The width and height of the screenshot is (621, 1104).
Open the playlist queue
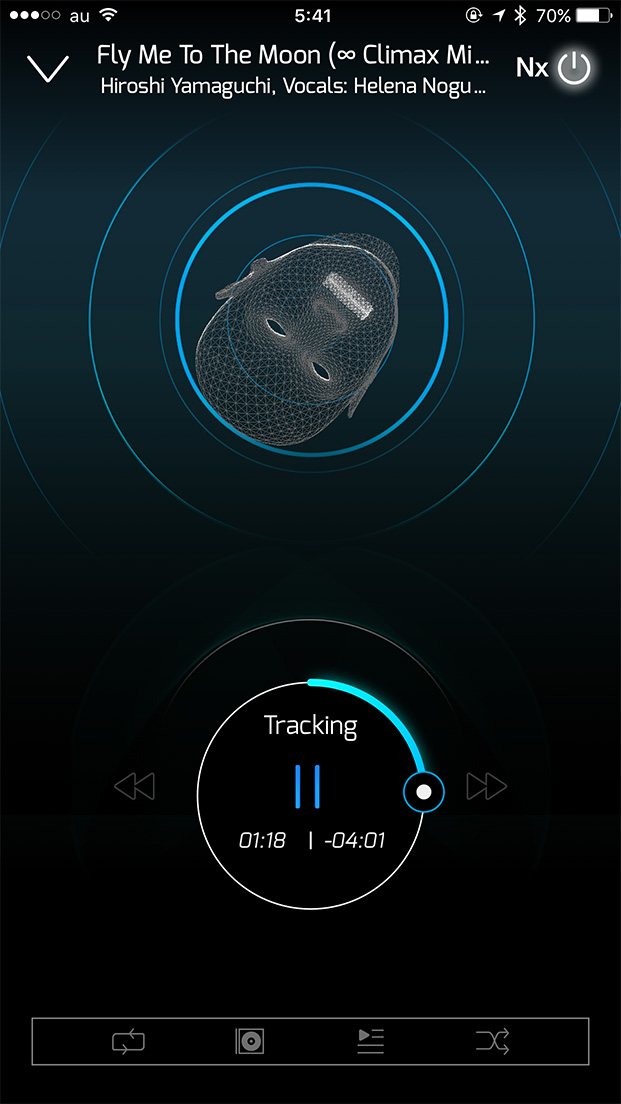pos(370,1041)
